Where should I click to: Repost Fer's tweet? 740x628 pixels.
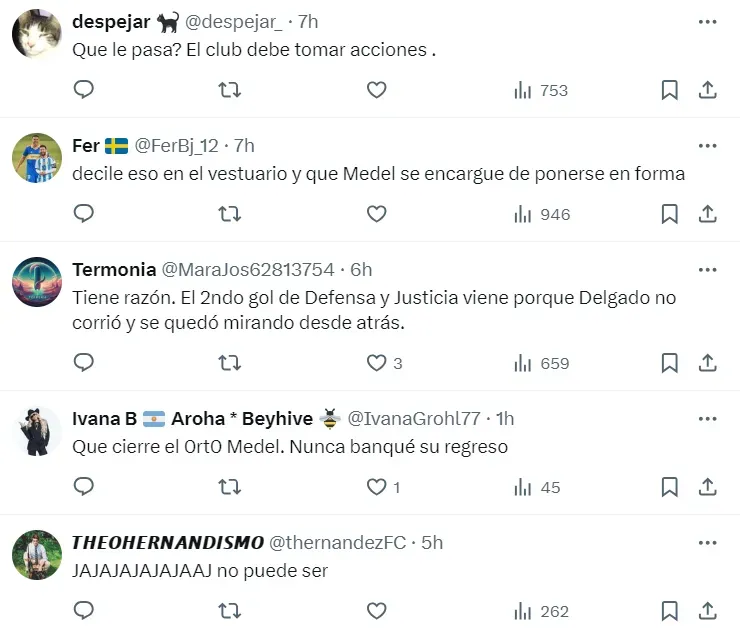point(229,214)
